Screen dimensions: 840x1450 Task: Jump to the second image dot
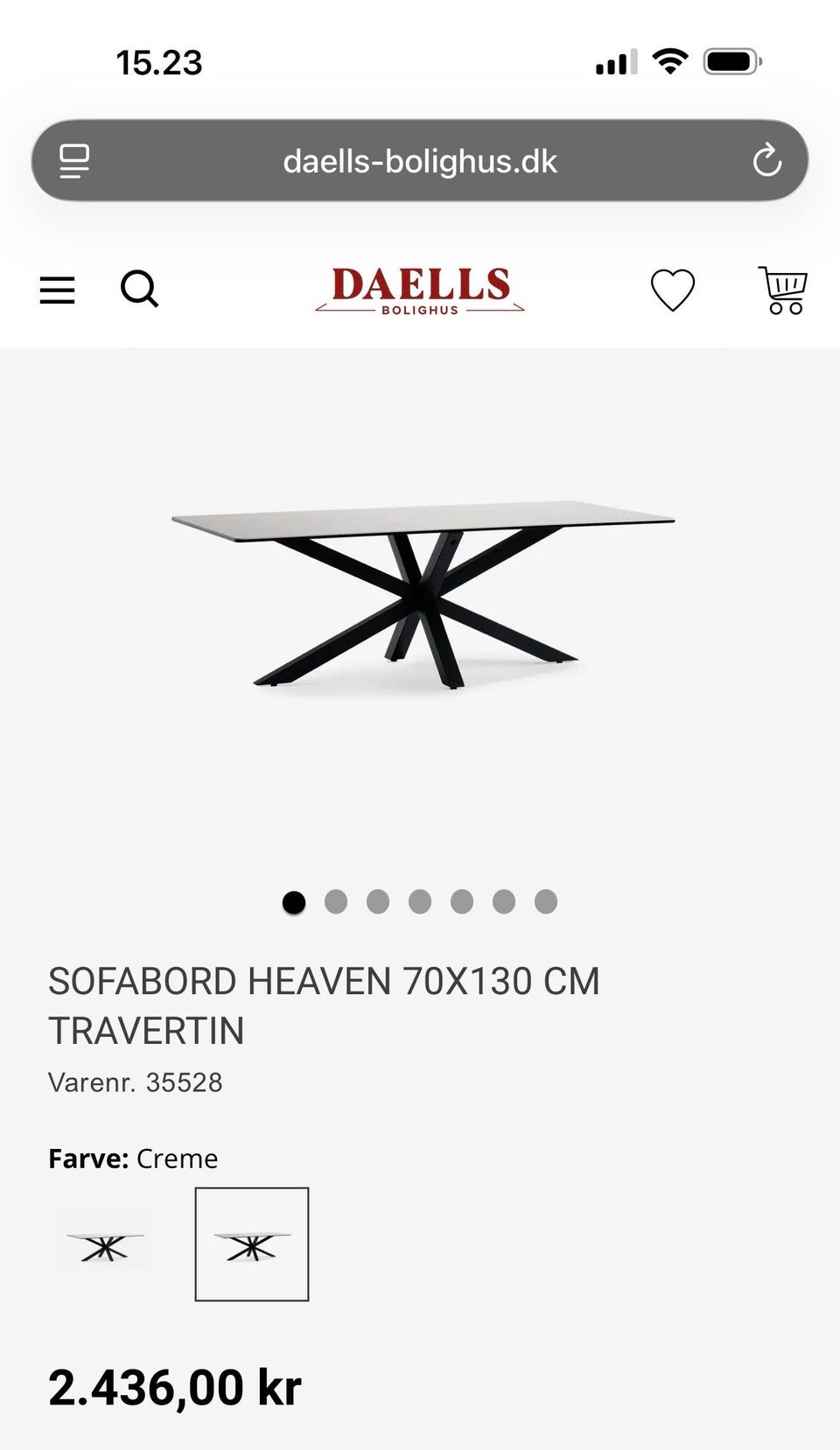336,901
